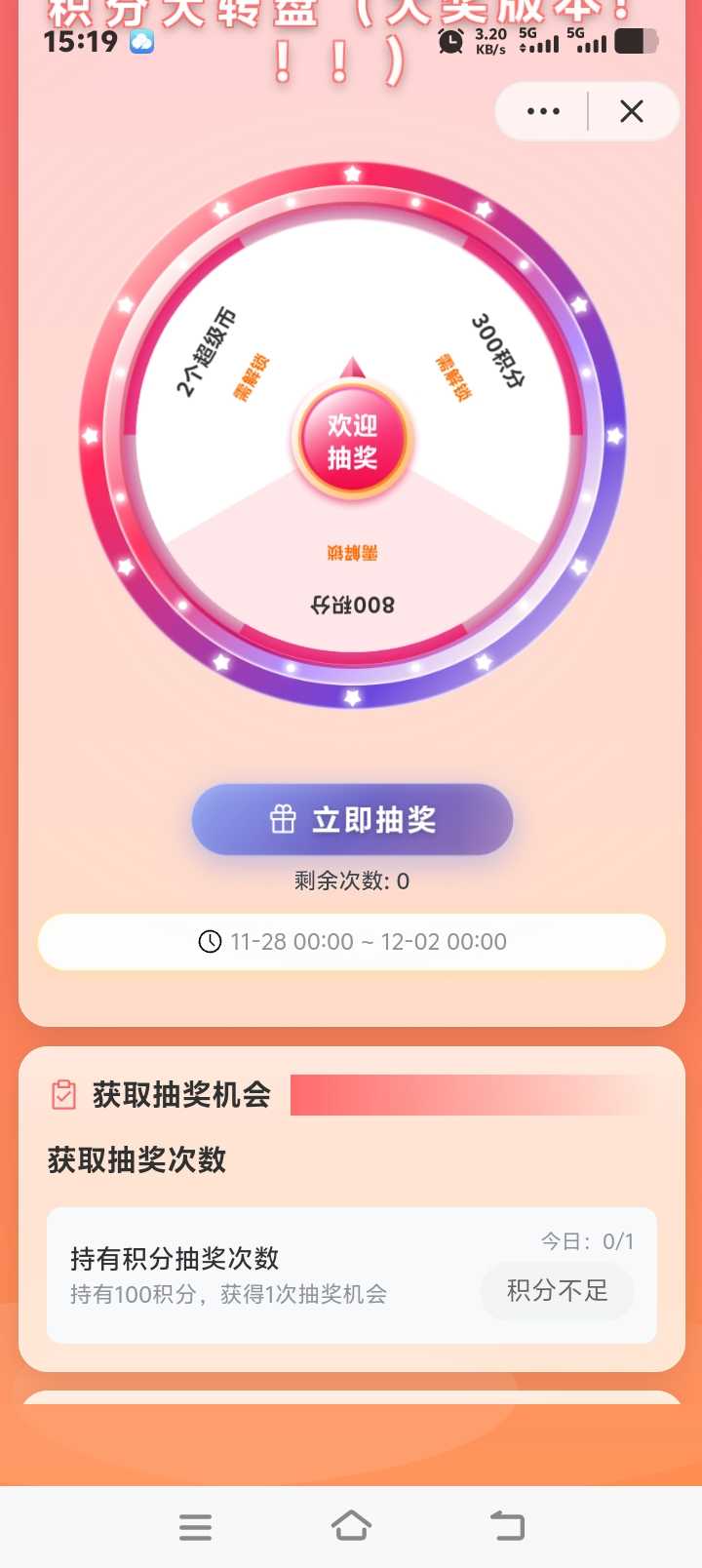Viewport: 702px width, 1568px height.
Task: Tap the 欢迎抽奖 wheel center button
Action: pyautogui.click(x=352, y=442)
